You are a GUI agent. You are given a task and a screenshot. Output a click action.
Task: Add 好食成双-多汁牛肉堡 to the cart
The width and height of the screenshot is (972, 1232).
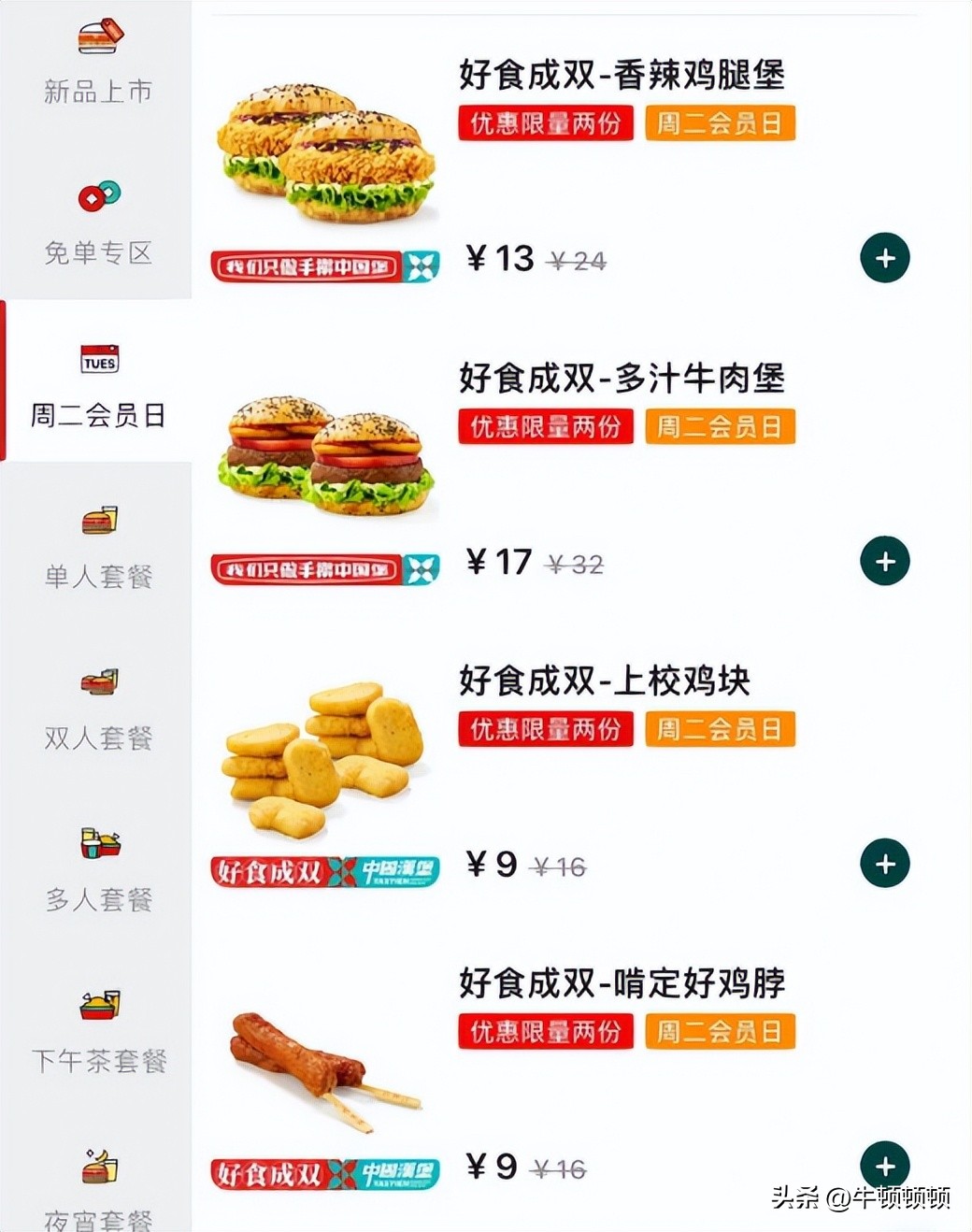884,561
